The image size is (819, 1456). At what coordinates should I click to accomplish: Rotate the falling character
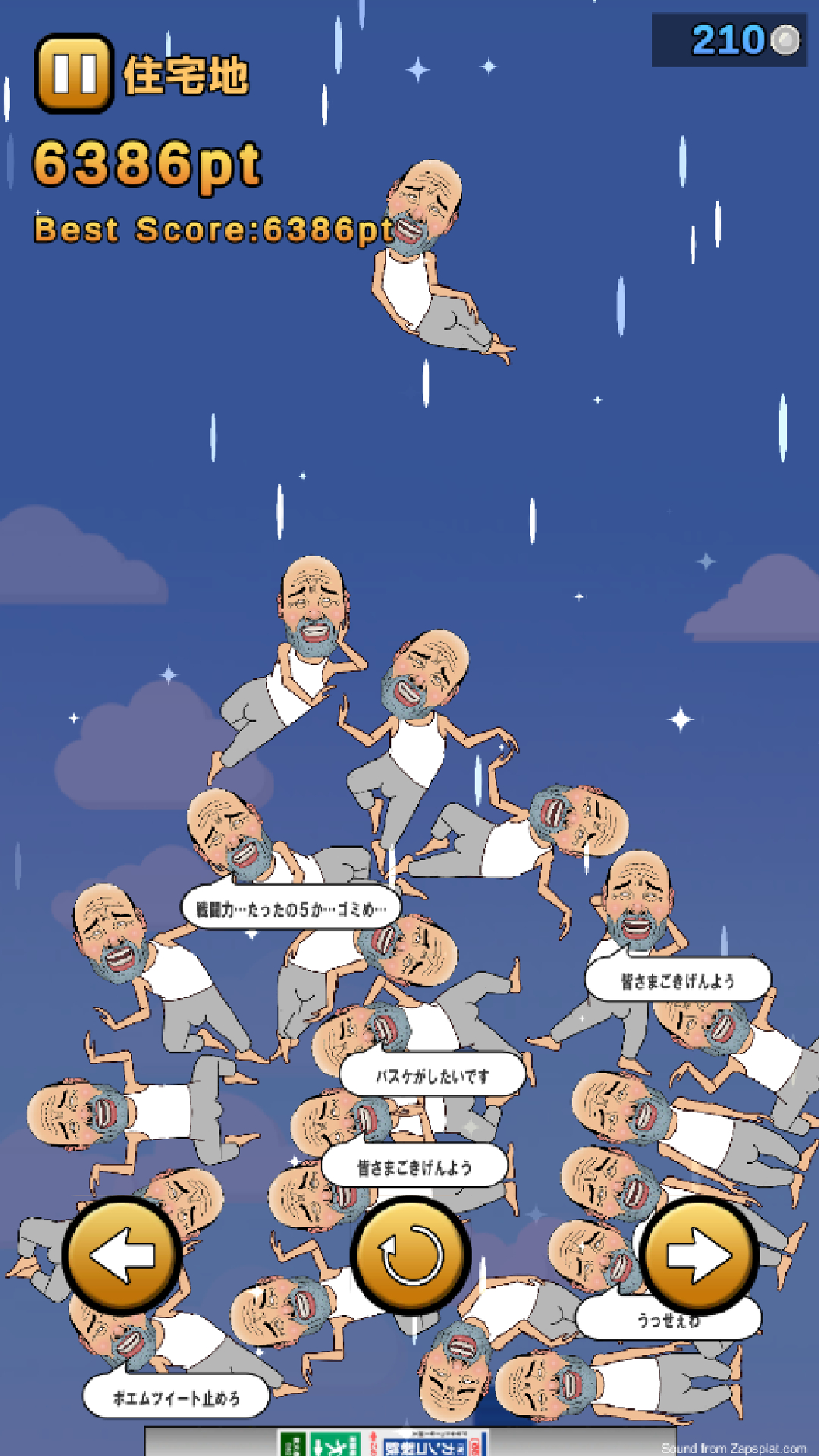coord(410,1256)
